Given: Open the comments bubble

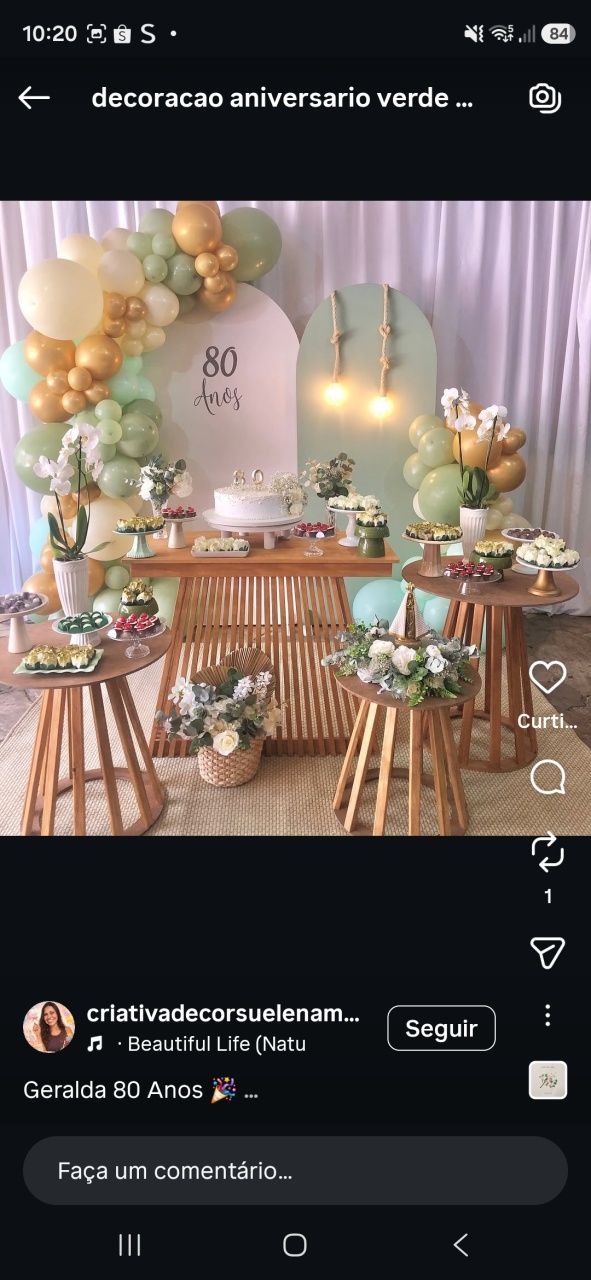Looking at the screenshot, I should (x=547, y=777).
